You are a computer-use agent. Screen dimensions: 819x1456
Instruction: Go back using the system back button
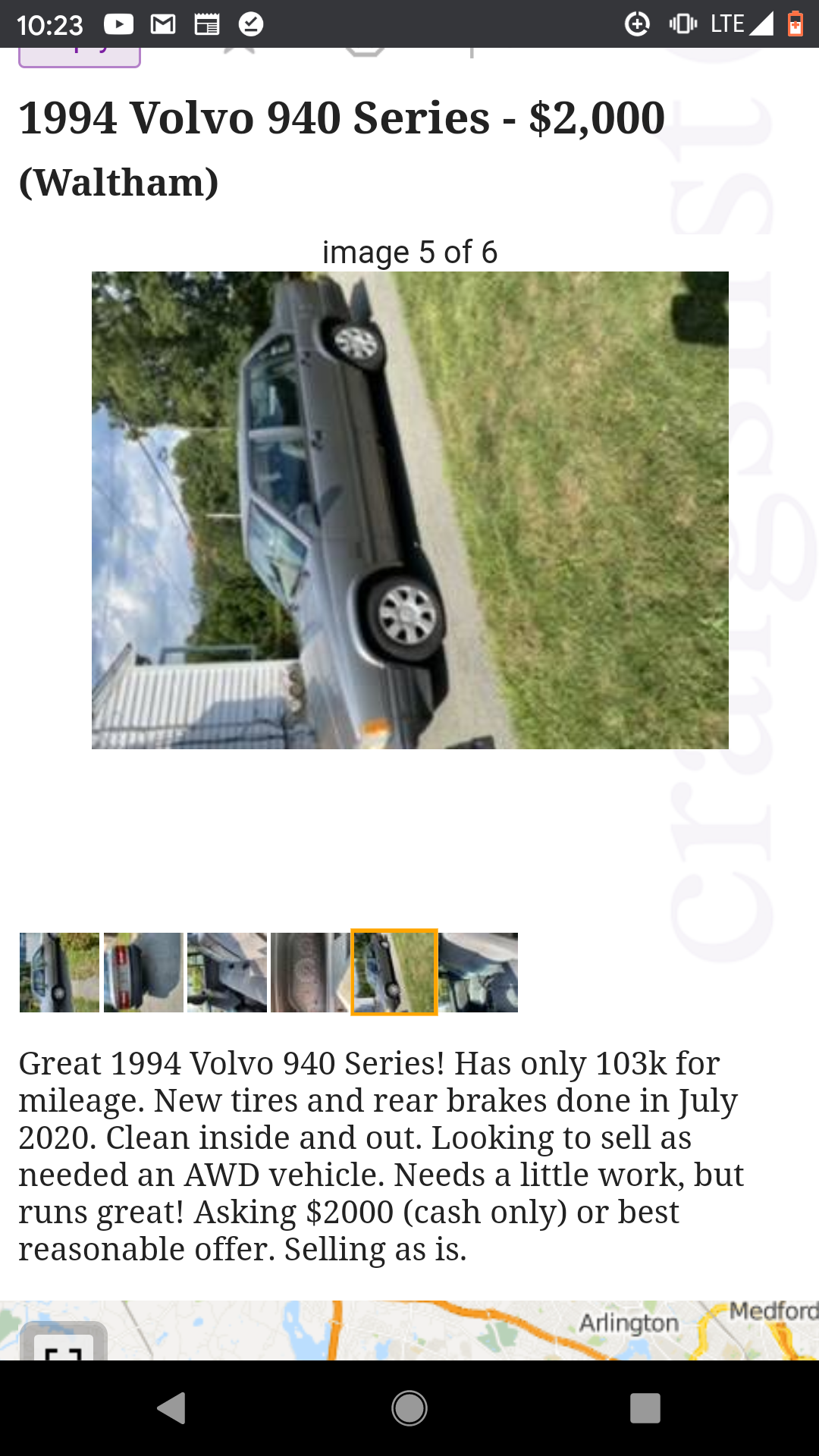tap(171, 1408)
